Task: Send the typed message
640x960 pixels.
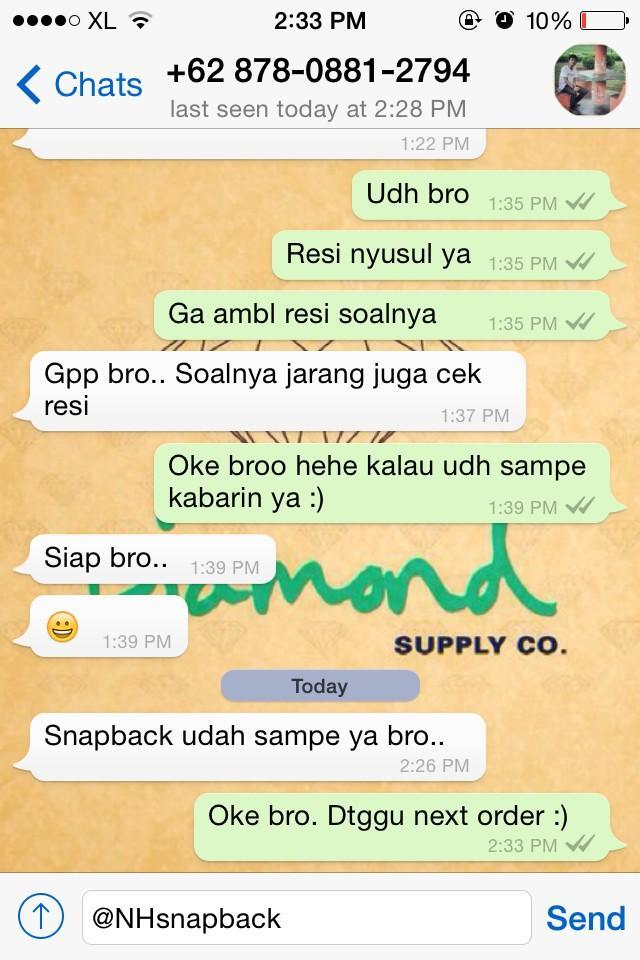Action: pos(585,917)
